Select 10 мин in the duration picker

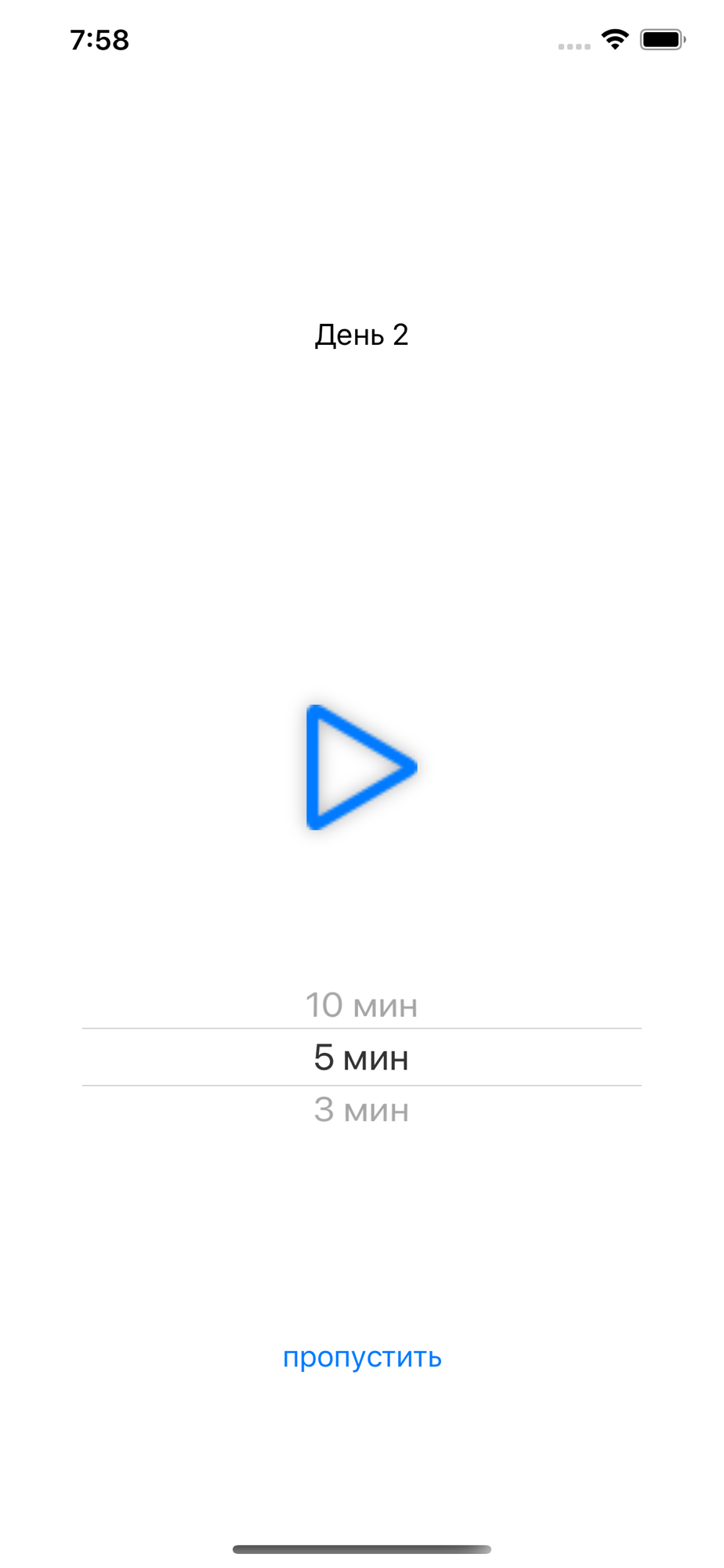pyautogui.click(x=361, y=1005)
